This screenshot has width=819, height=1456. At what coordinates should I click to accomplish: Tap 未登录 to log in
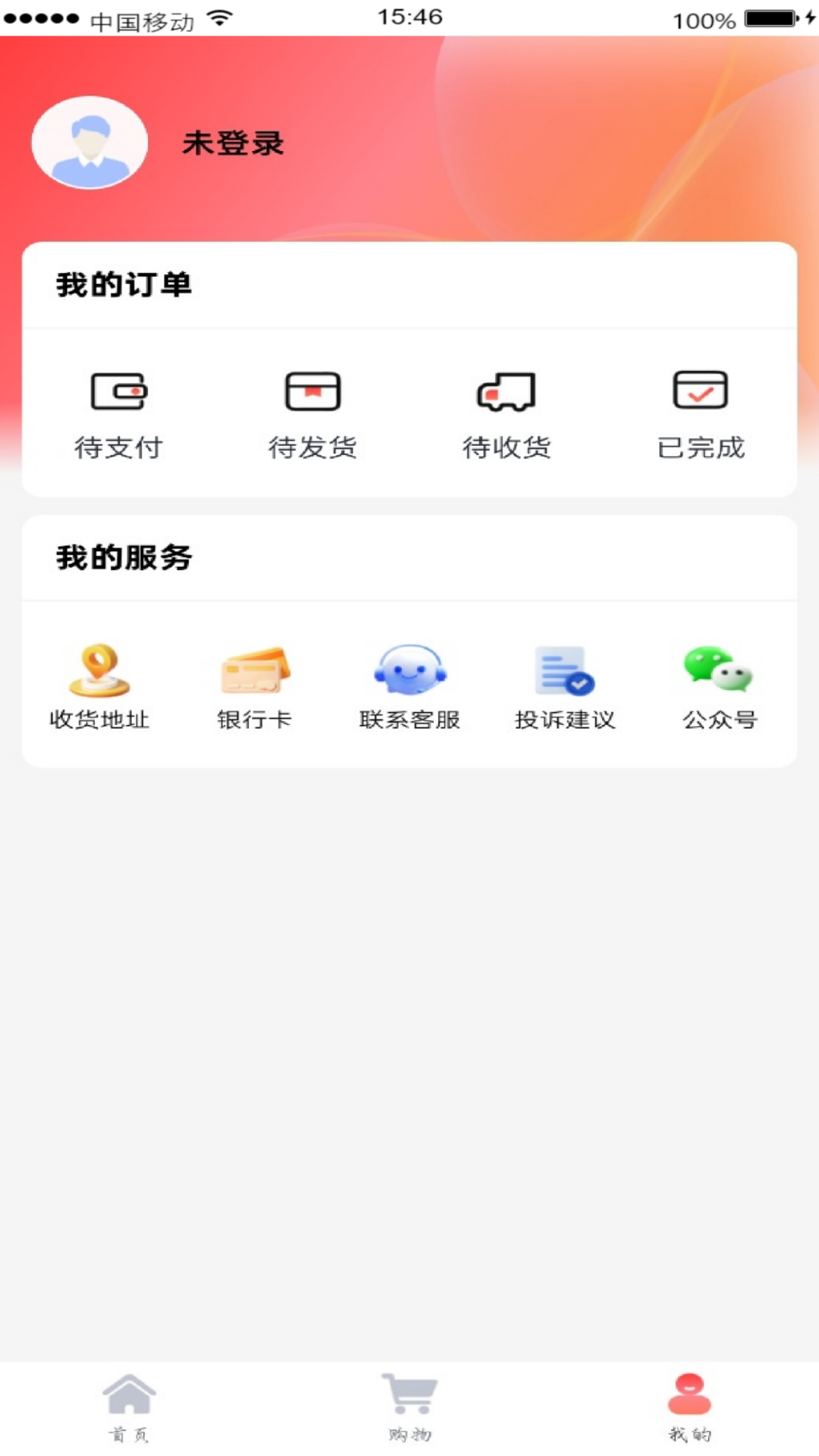(233, 144)
